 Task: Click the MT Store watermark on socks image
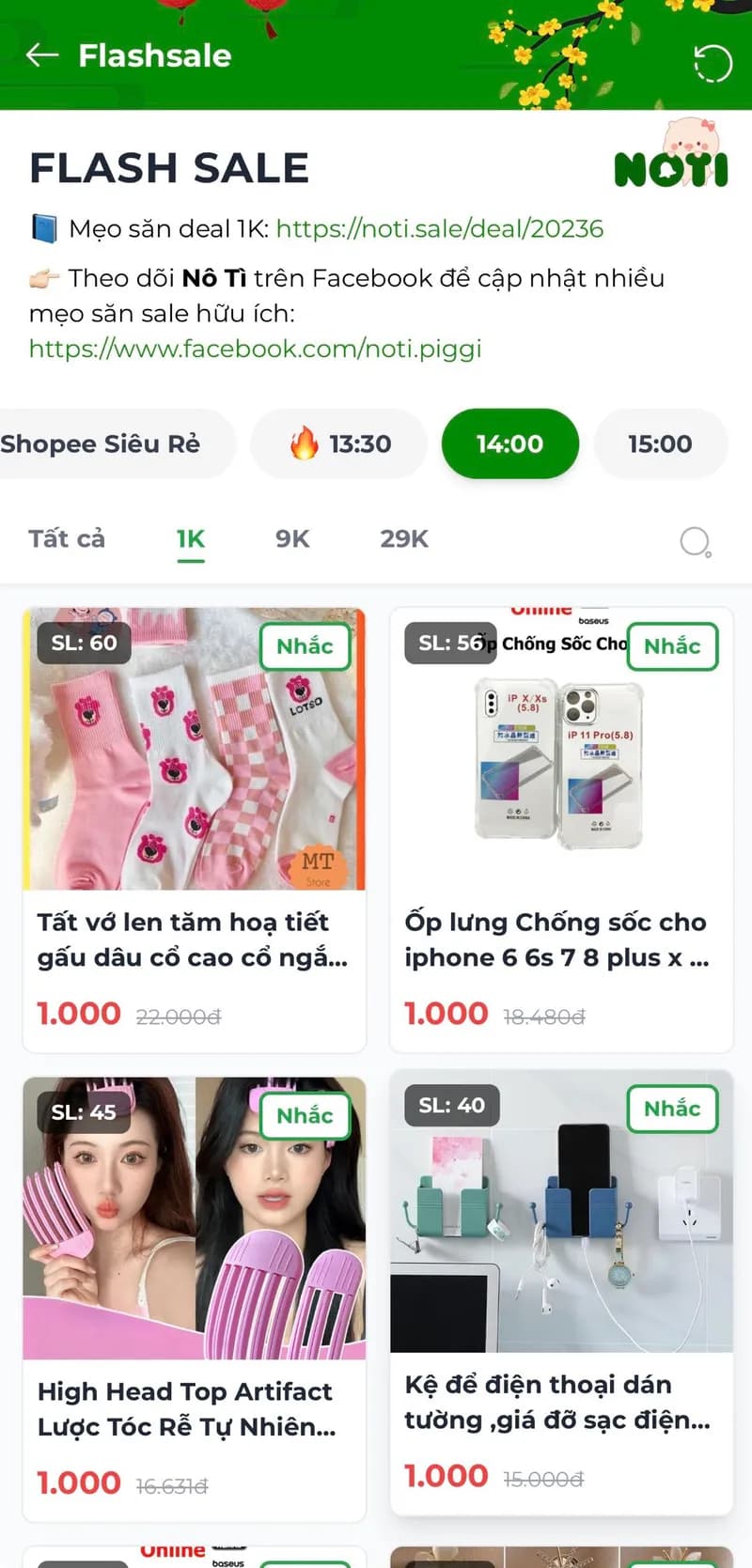coord(318,866)
